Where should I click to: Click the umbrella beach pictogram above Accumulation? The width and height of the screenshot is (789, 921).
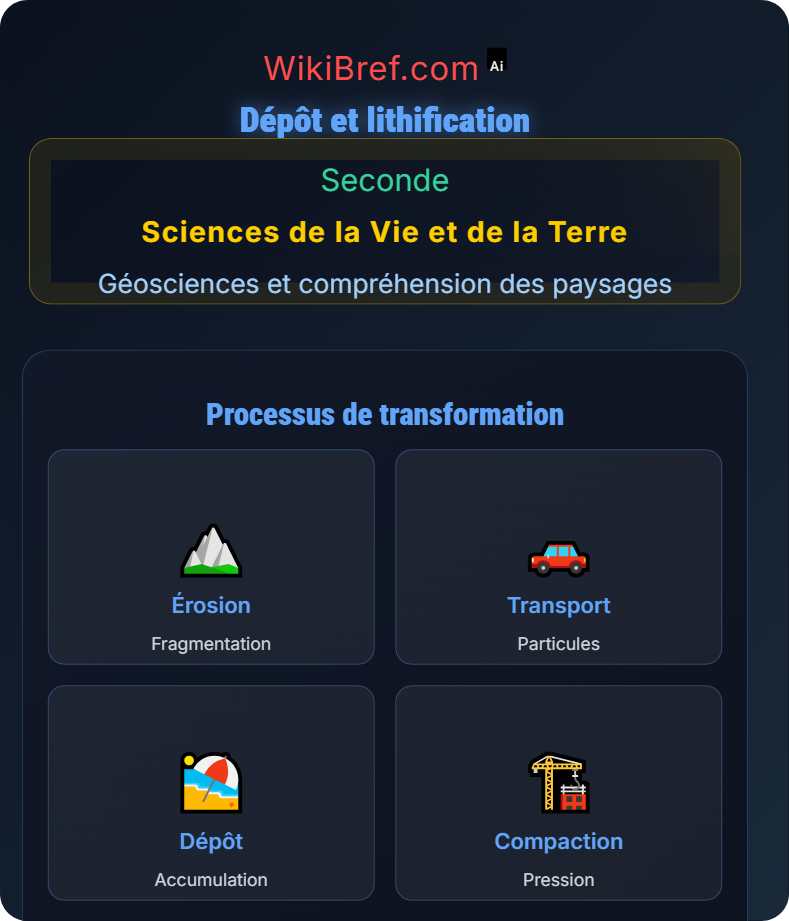(x=211, y=784)
